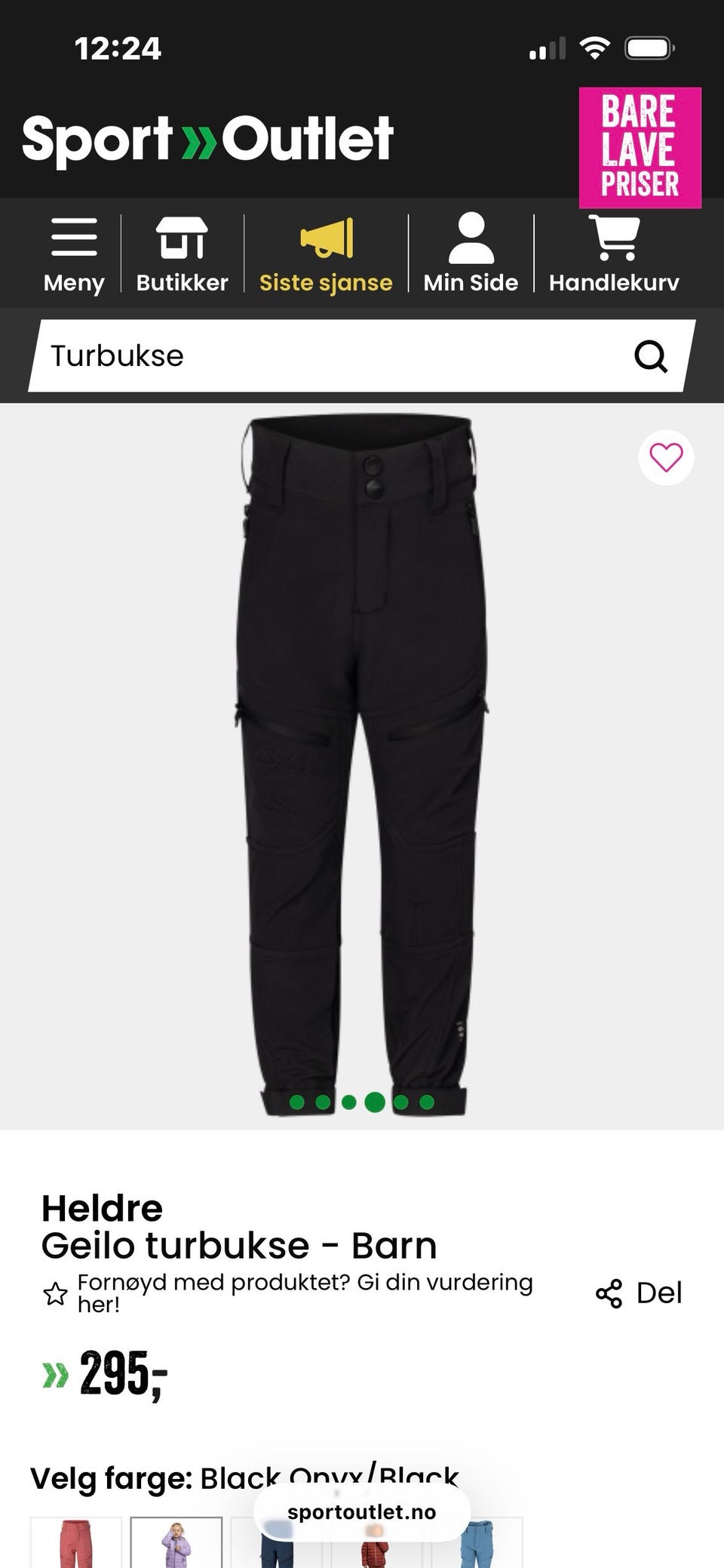Open Siste sjanse deals
The height and width of the screenshot is (1568, 724).
coord(326,254)
